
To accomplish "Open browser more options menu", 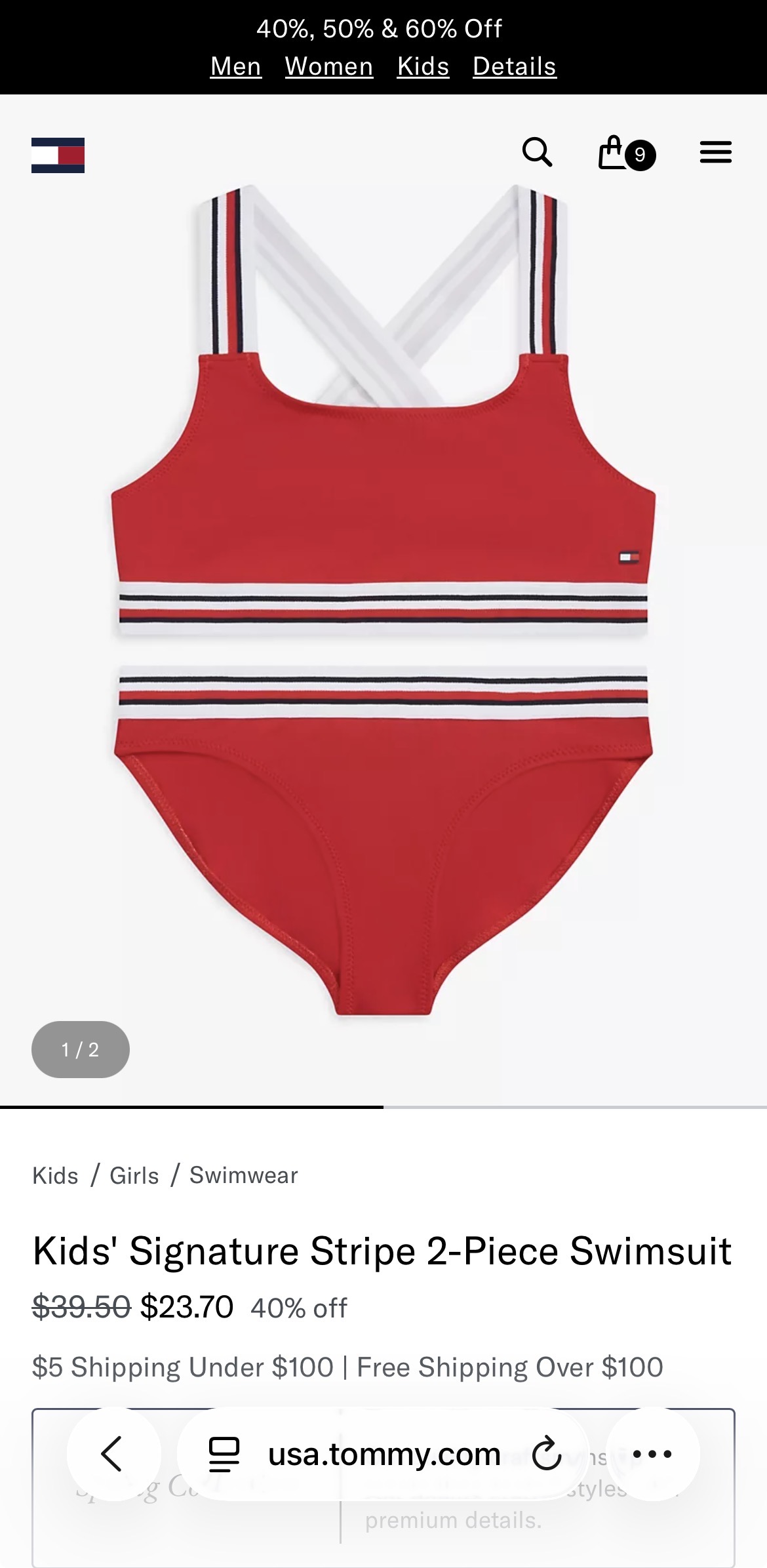I will click(x=652, y=1454).
